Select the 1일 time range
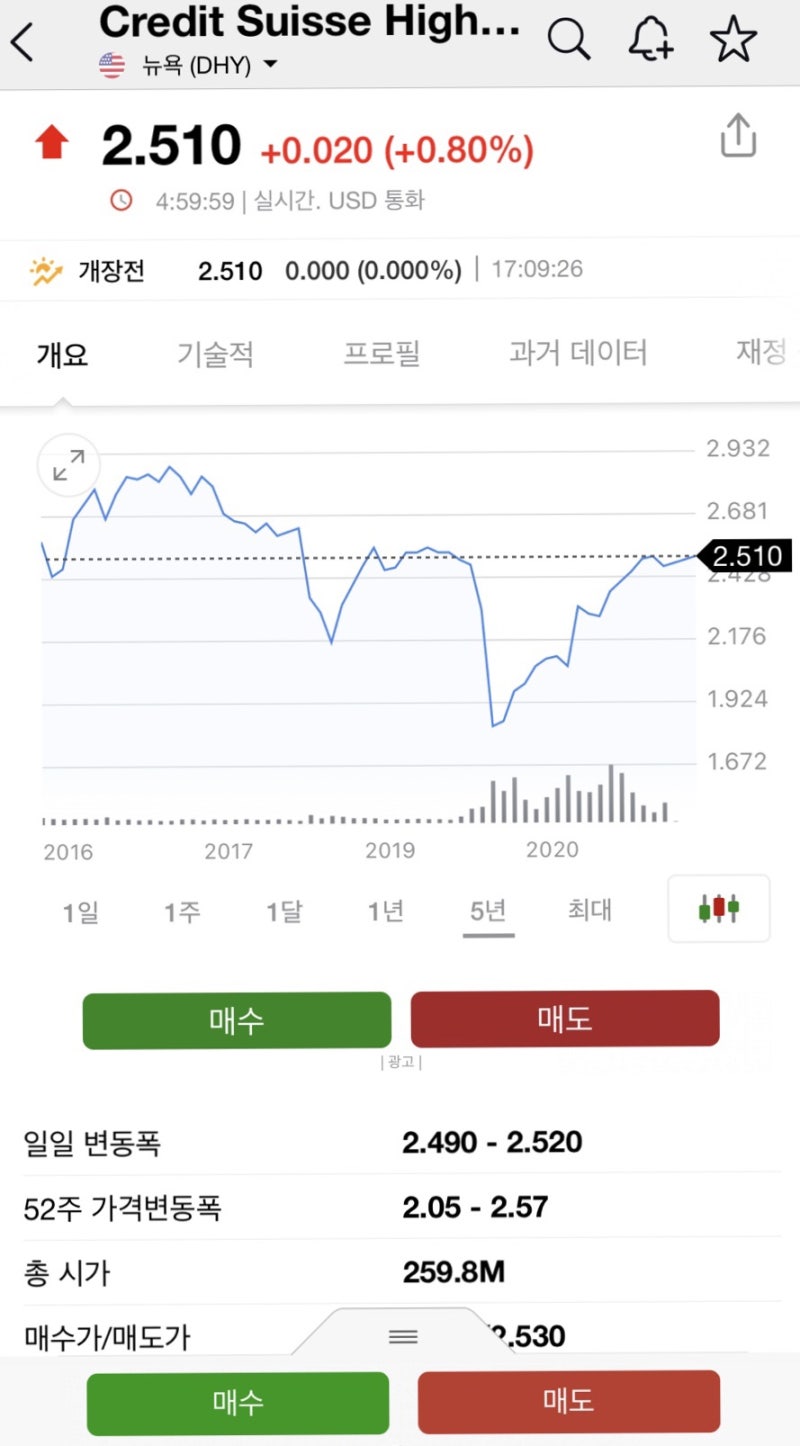Image resolution: width=800 pixels, height=1446 pixels. click(x=79, y=911)
